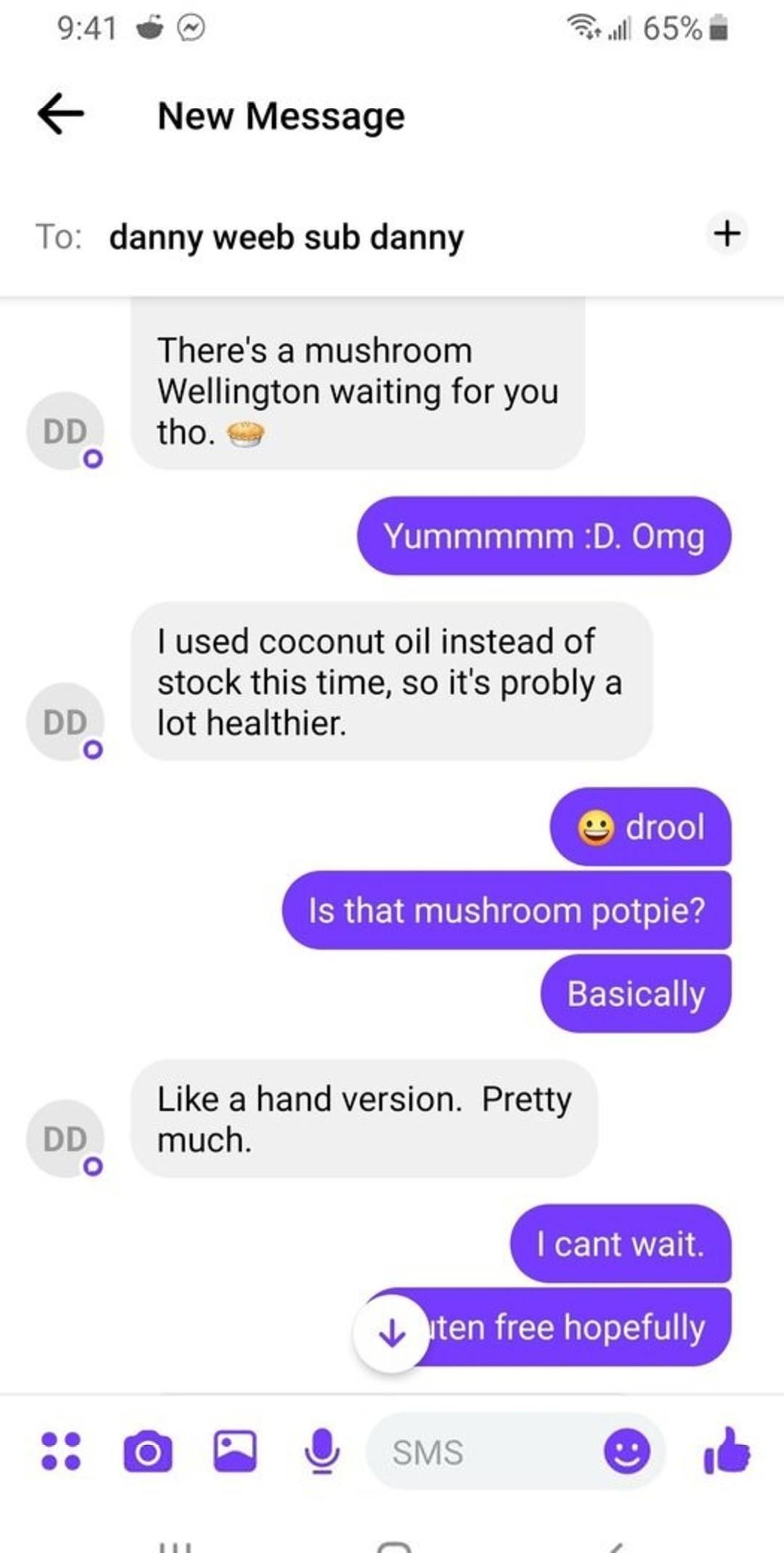Add another recipient with plus icon
784x1553 pixels.
727,233
